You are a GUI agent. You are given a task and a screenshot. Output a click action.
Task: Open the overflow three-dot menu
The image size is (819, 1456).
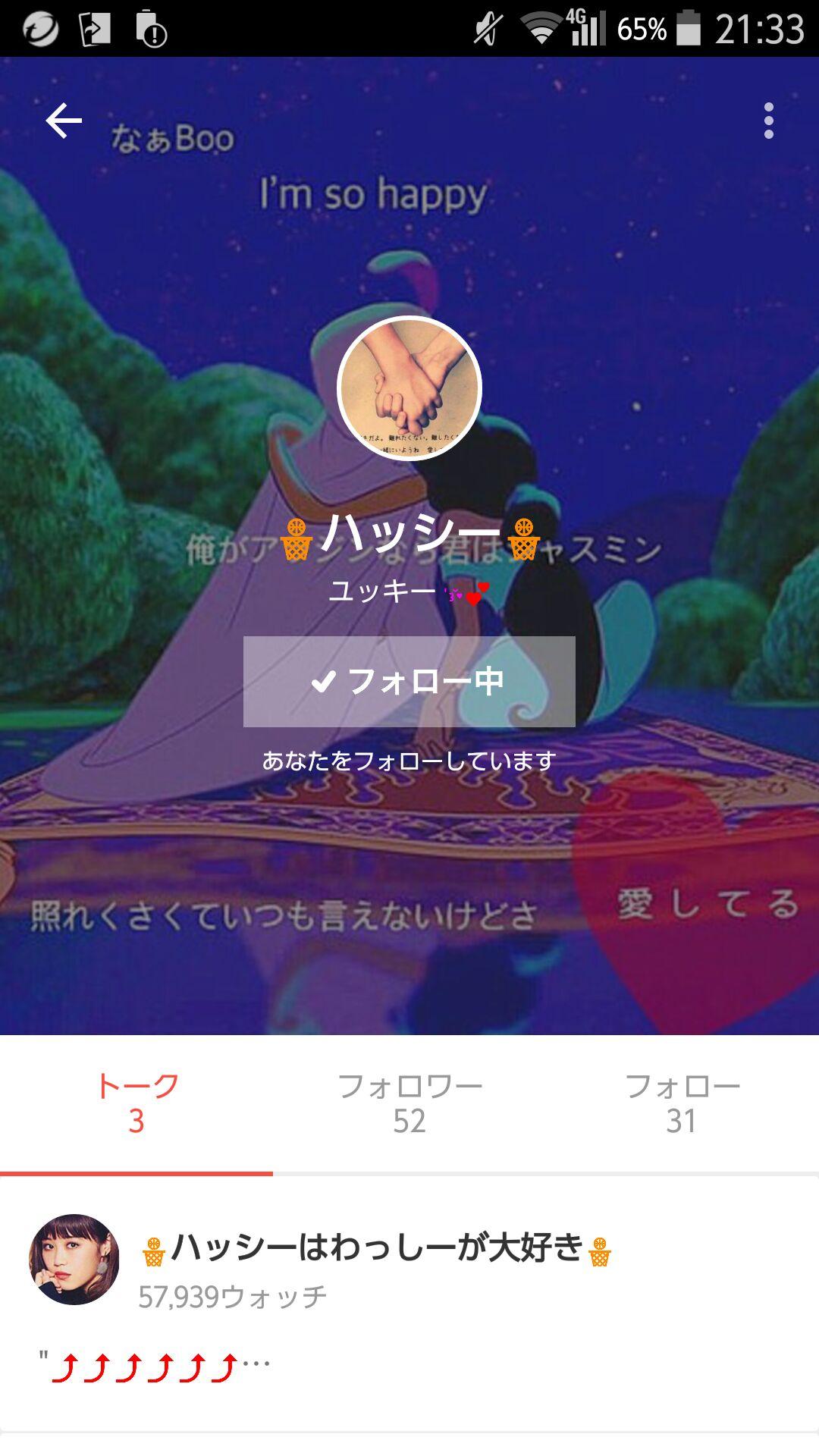[769, 120]
